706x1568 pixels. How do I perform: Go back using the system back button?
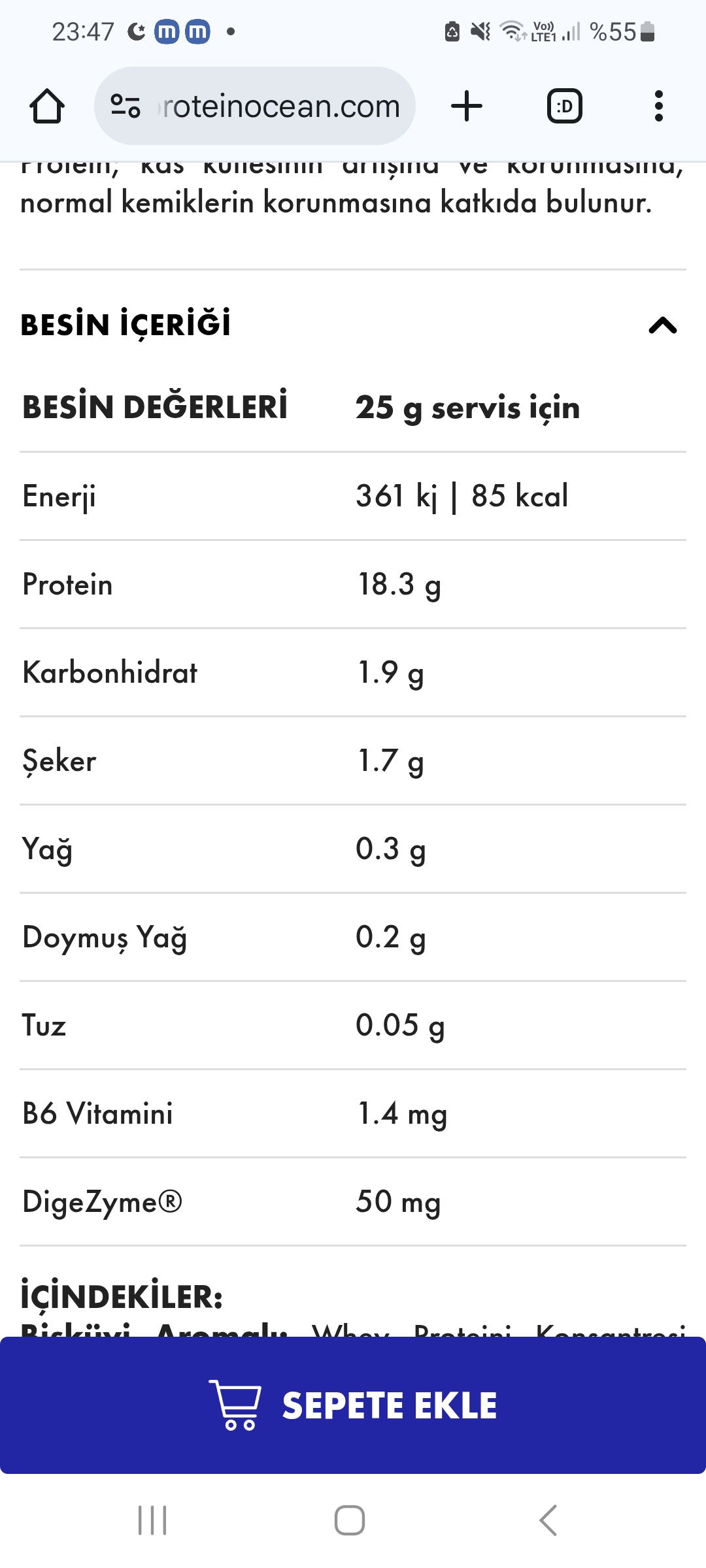[548, 1520]
